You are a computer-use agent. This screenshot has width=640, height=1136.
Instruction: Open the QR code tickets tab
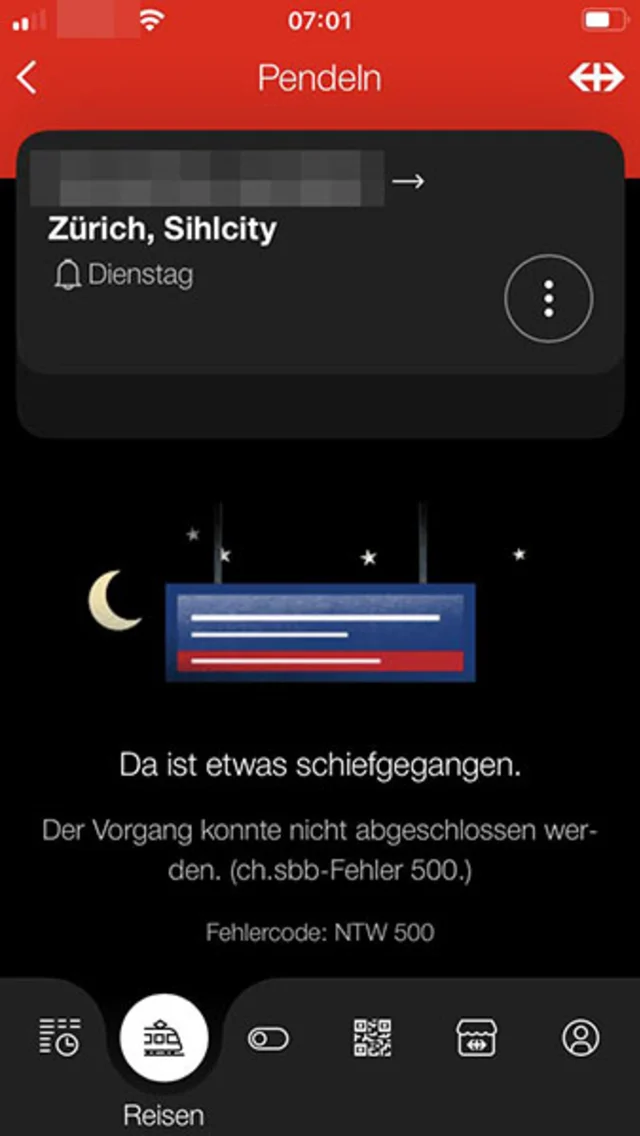(372, 1038)
